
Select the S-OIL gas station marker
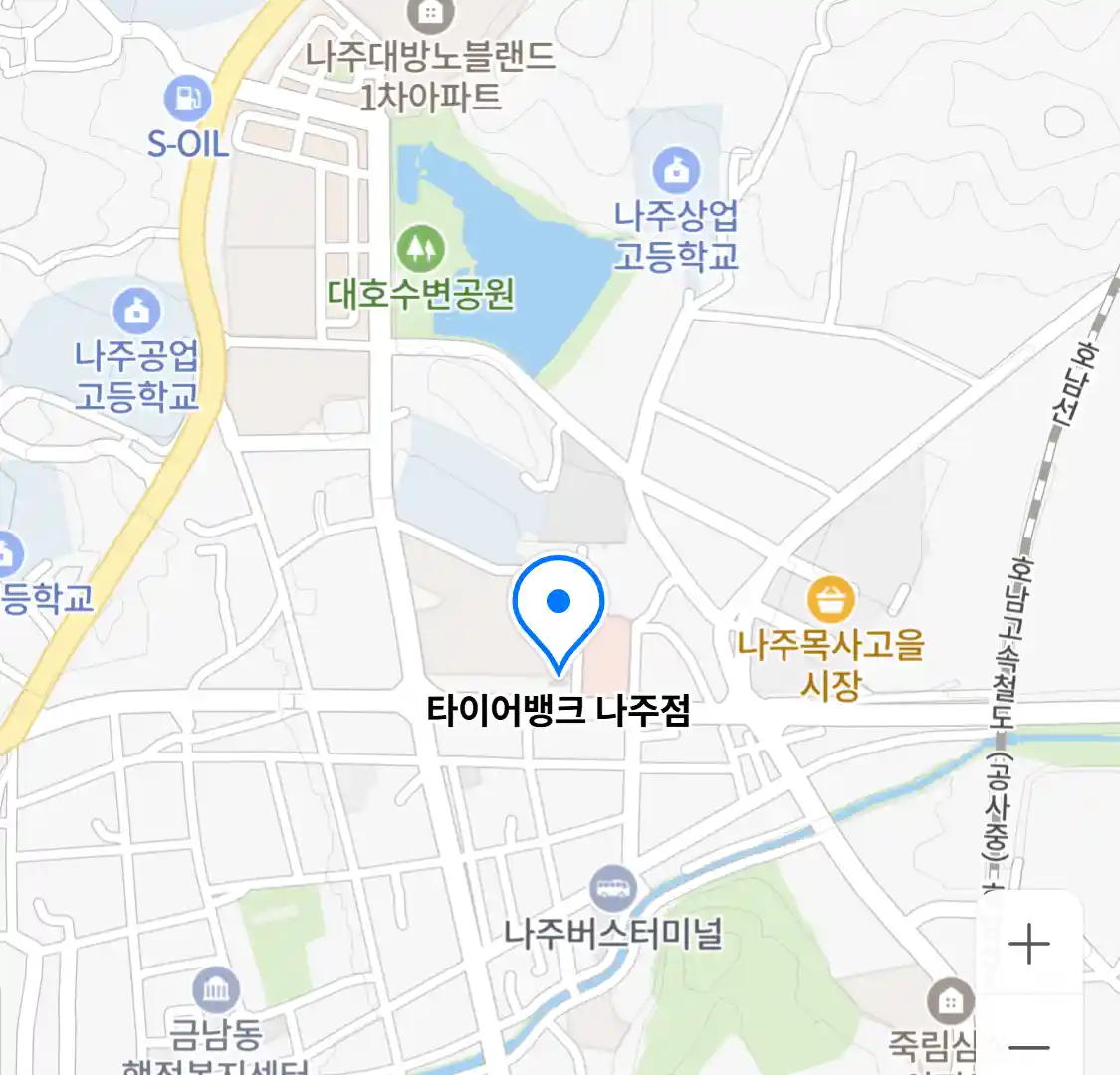pos(187,100)
